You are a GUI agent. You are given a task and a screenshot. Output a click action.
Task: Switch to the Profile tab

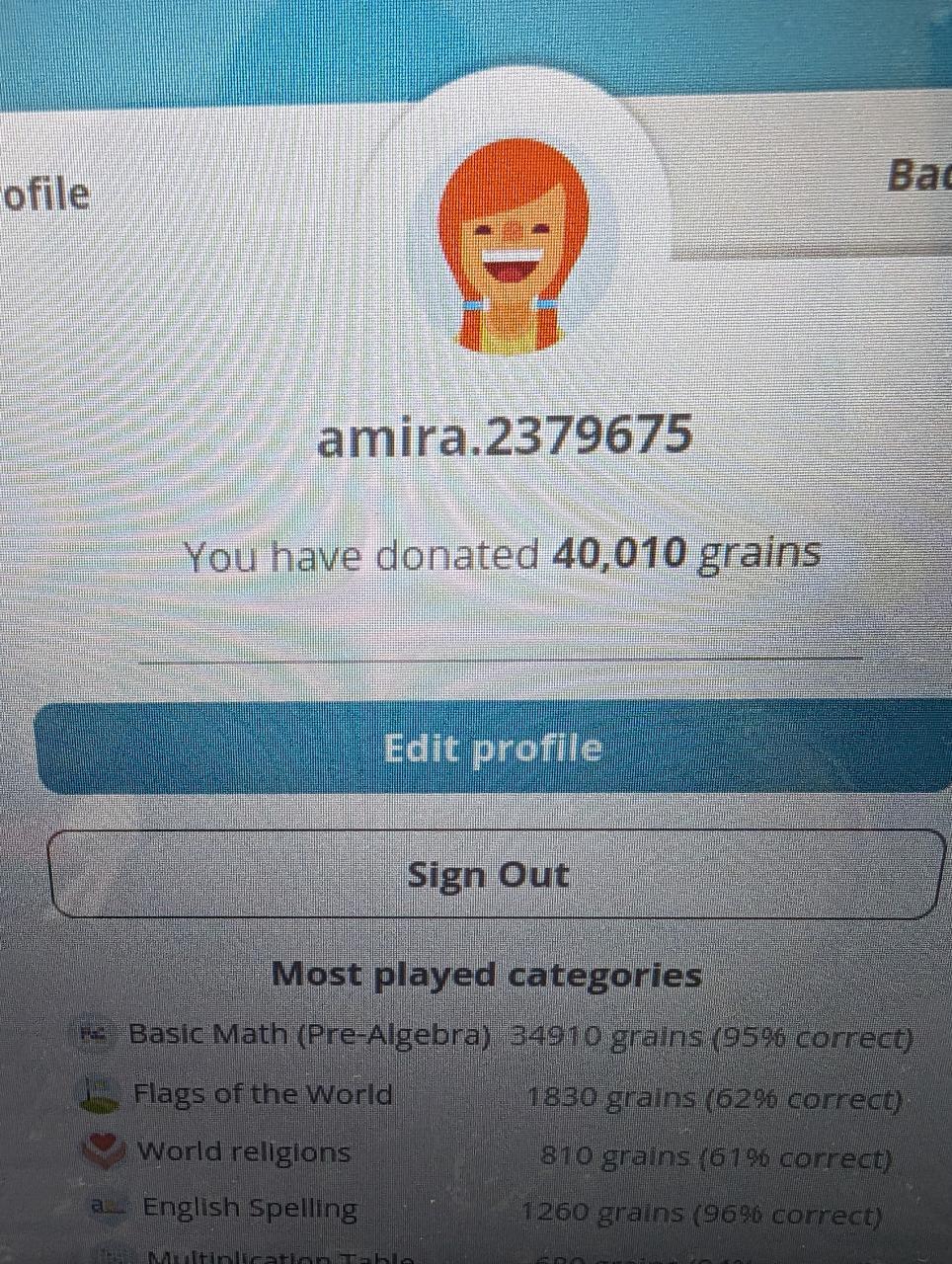click(46, 194)
